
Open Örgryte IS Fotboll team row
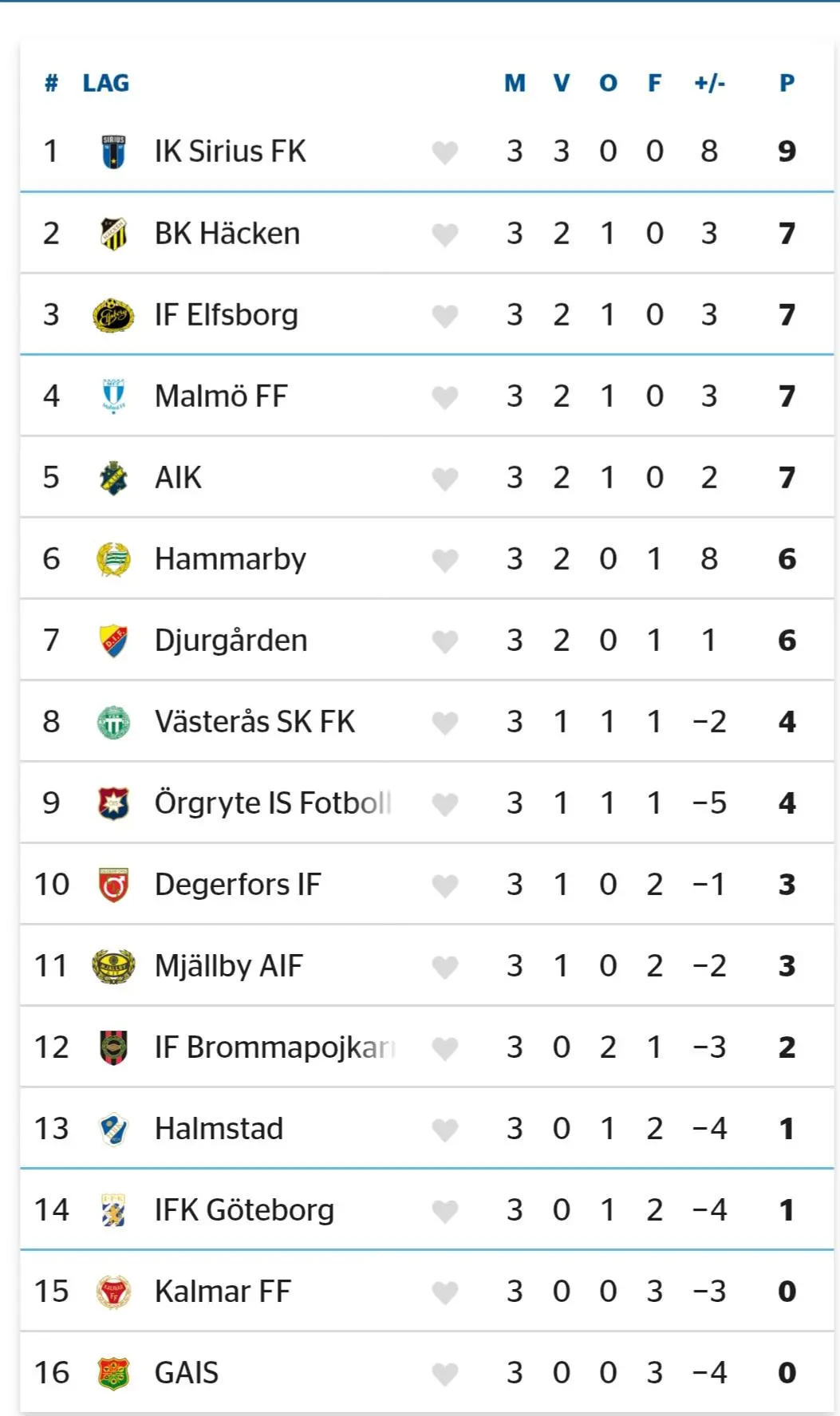(271, 803)
